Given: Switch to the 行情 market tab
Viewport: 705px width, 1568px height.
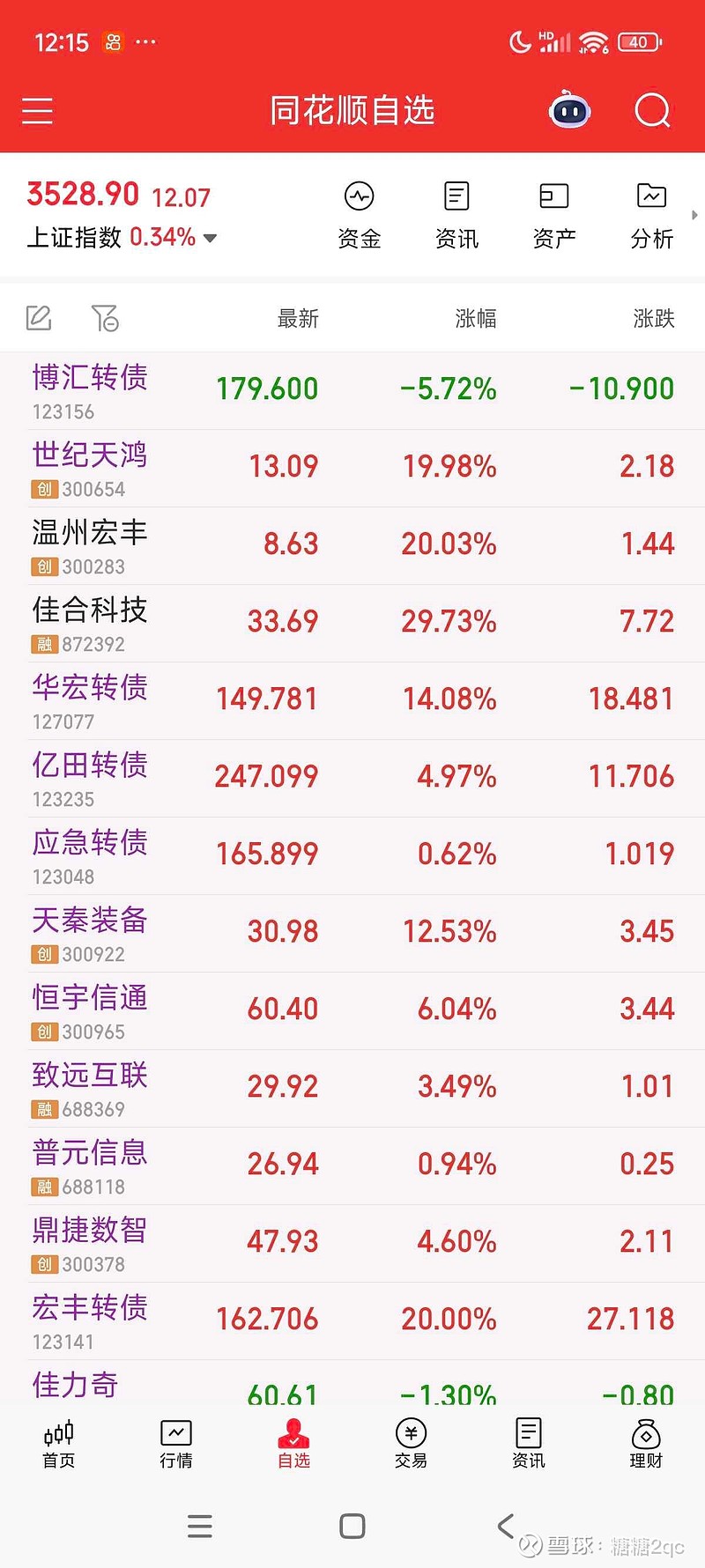Looking at the screenshot, I should click(x=176, y=1445).
